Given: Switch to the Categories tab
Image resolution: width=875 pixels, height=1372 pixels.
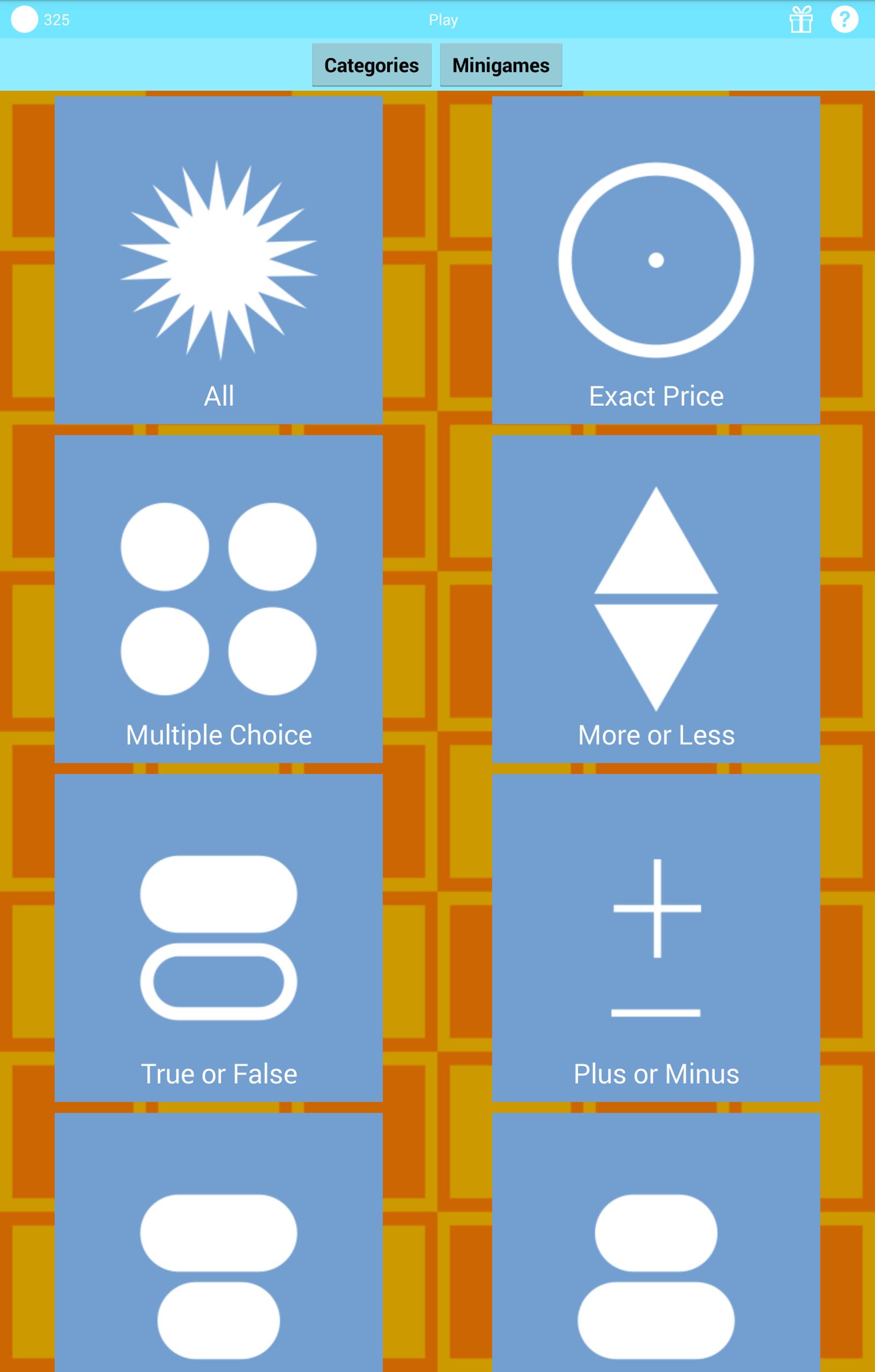Looking at the screenshot, I should tap(372, 65).
